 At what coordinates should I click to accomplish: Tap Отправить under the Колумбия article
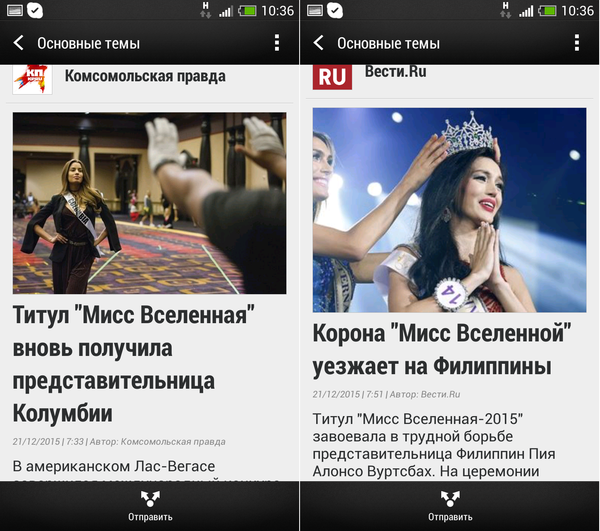coord(150,505)
